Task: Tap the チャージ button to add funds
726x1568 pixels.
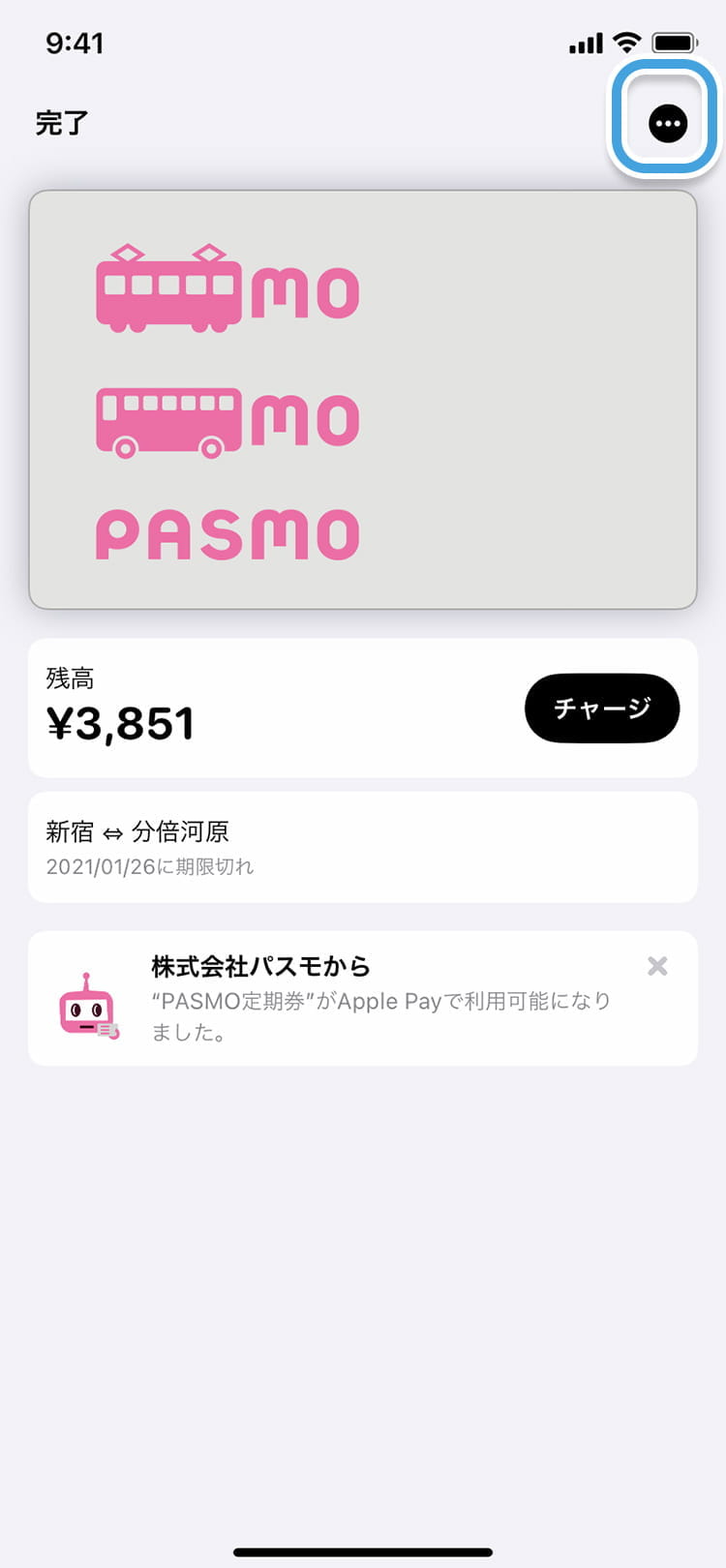Action: click(602, 708)
